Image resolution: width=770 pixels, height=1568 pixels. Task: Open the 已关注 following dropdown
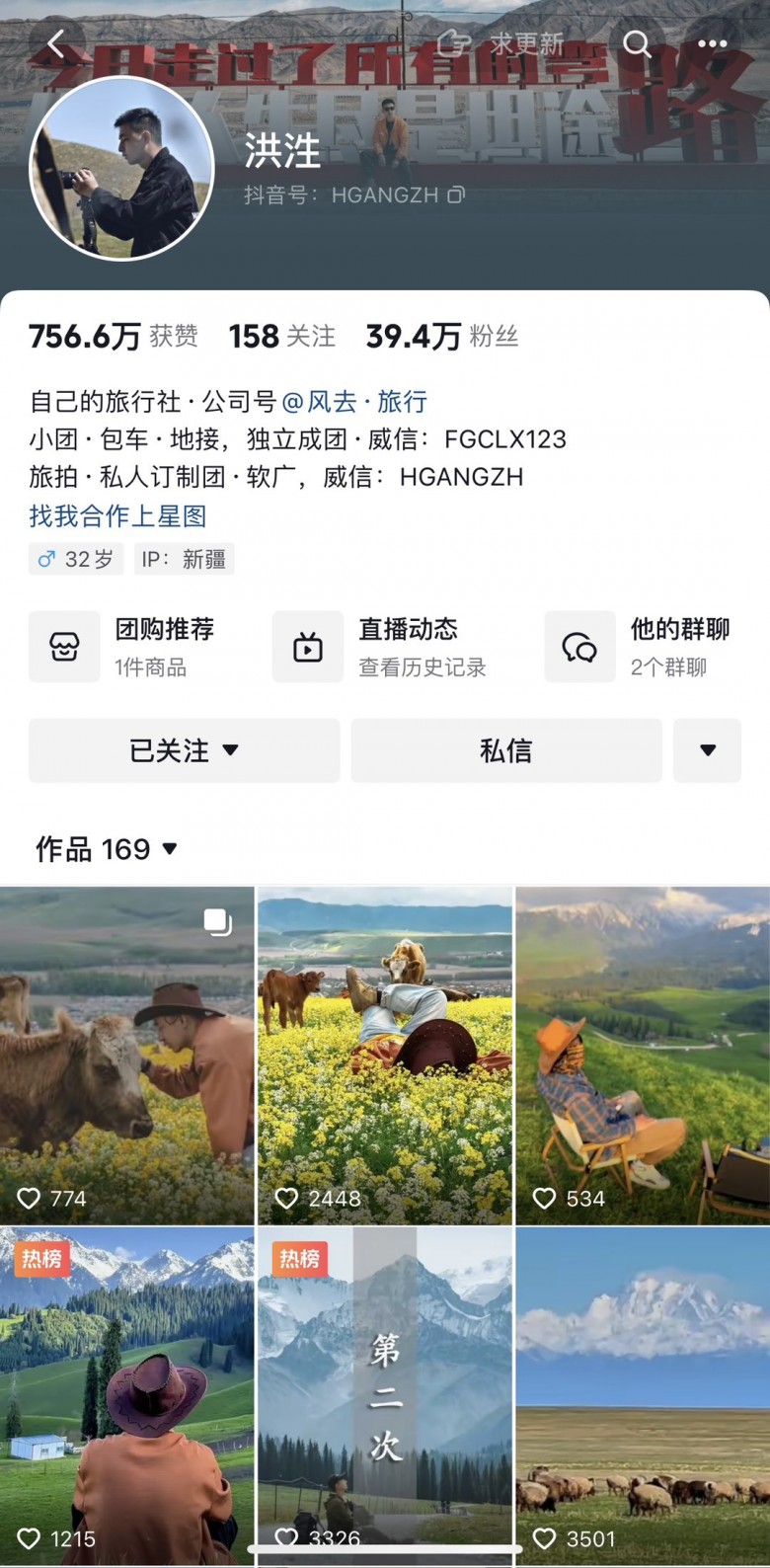click(x=184, y=750)
